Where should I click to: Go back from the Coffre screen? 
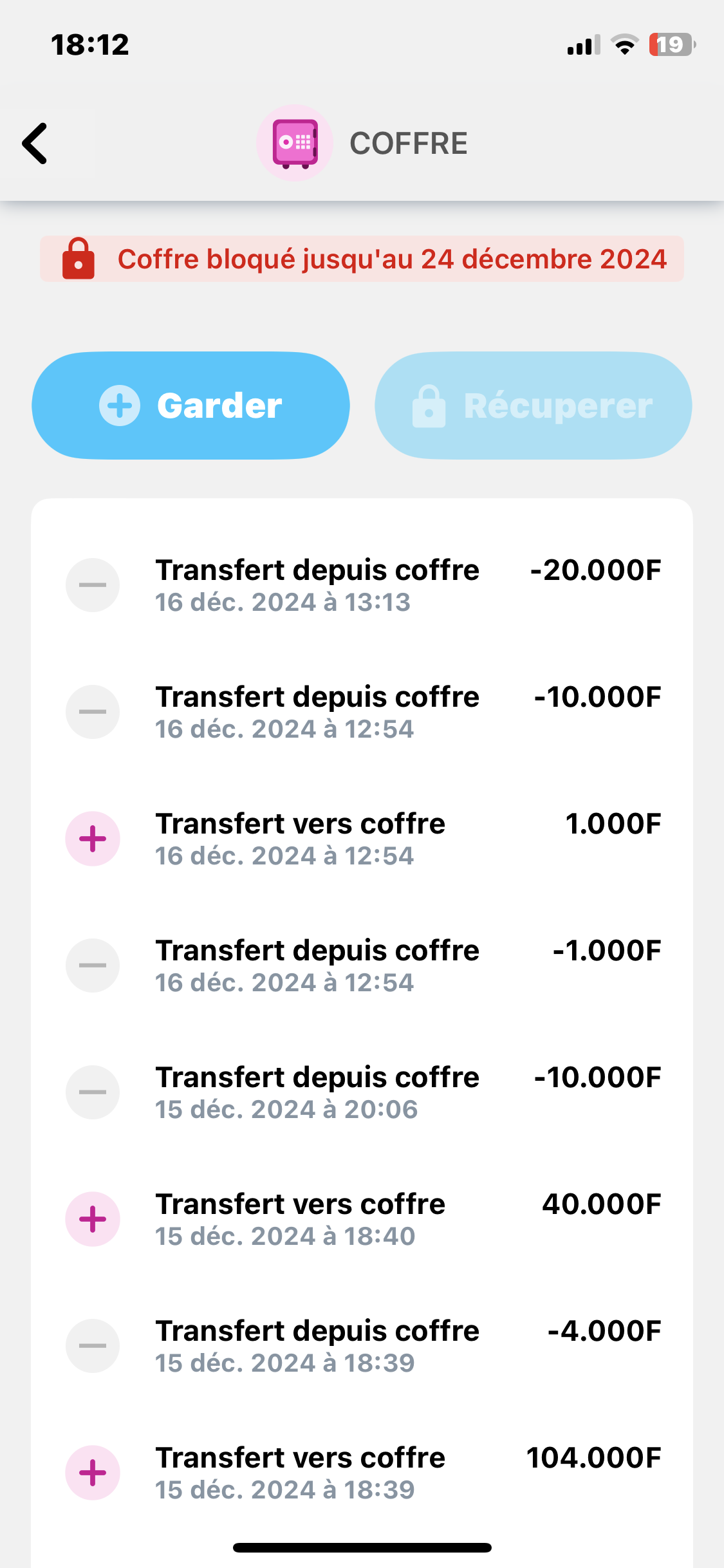coord(35,143)
